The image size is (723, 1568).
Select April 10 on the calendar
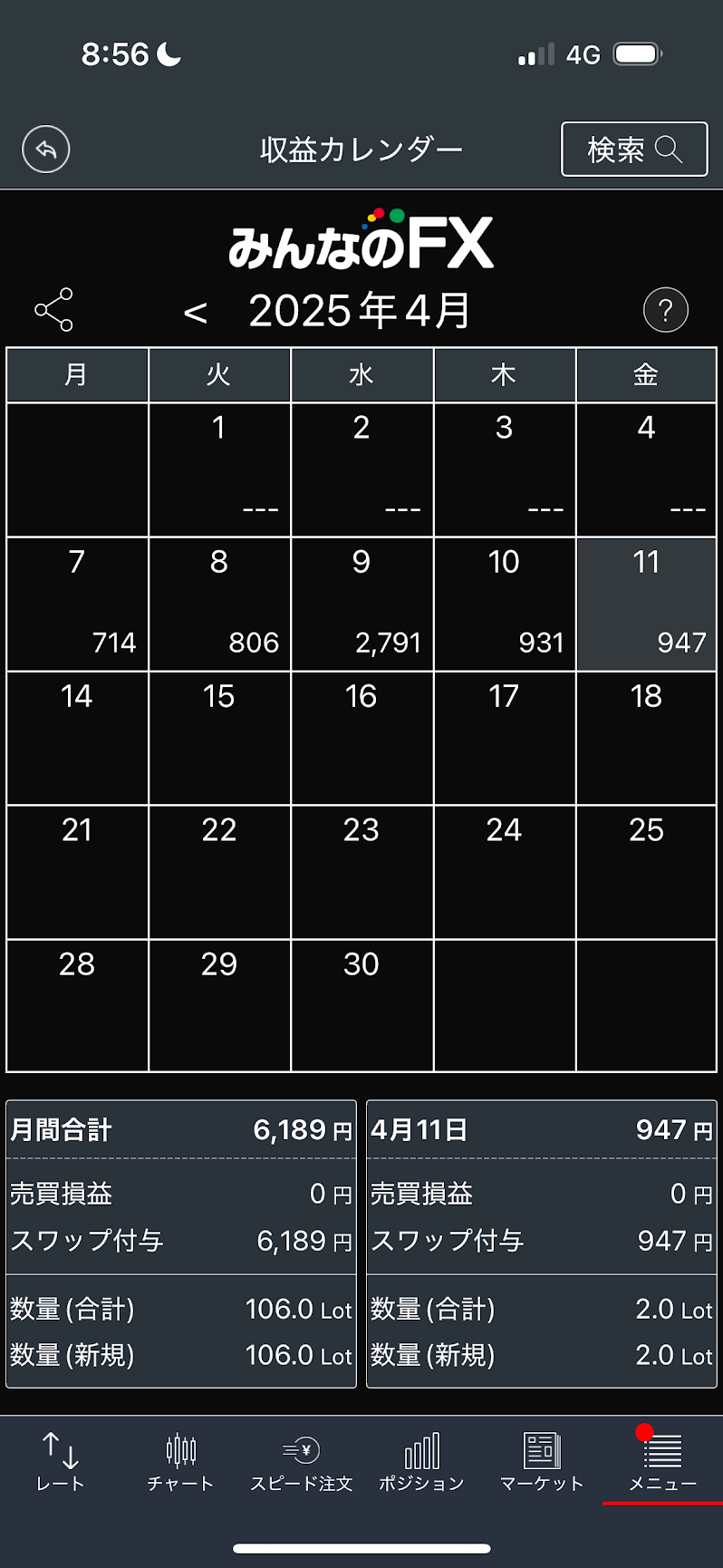pos(504,604)
